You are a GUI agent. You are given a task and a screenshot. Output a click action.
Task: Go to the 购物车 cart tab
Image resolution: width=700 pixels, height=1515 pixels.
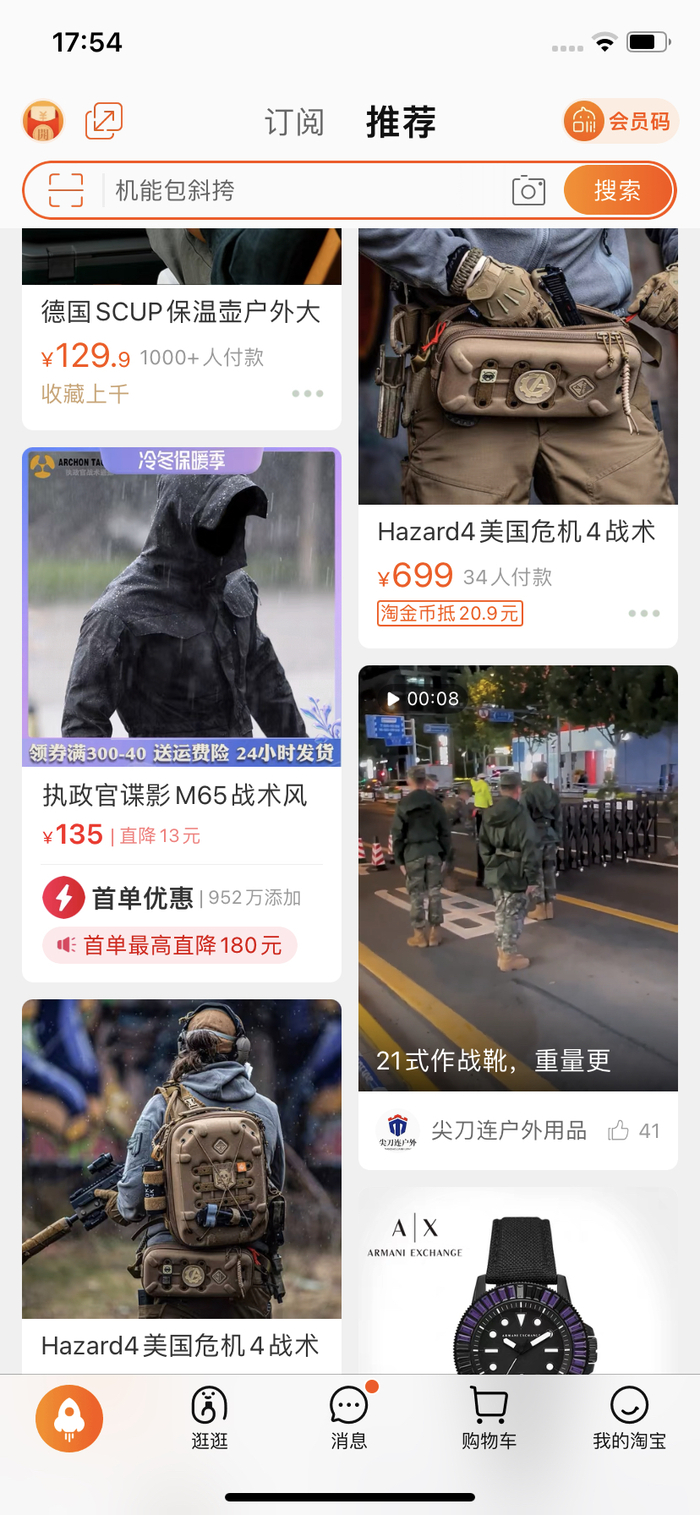488,1417
